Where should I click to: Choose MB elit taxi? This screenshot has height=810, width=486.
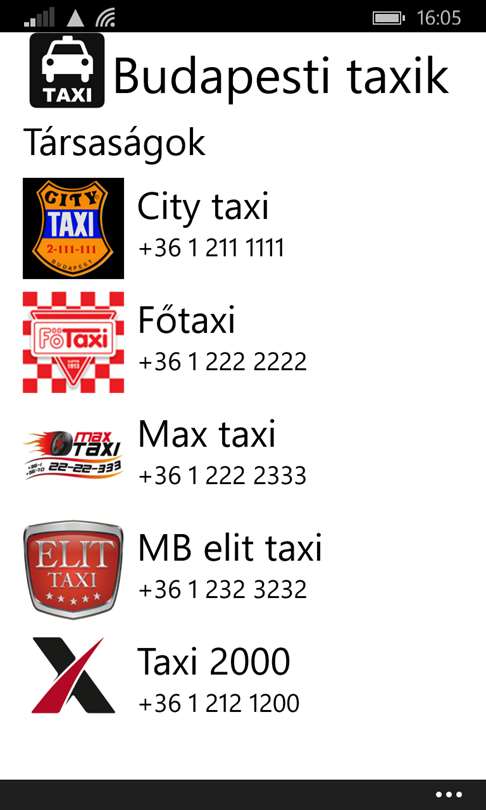[x=243, y=569]
